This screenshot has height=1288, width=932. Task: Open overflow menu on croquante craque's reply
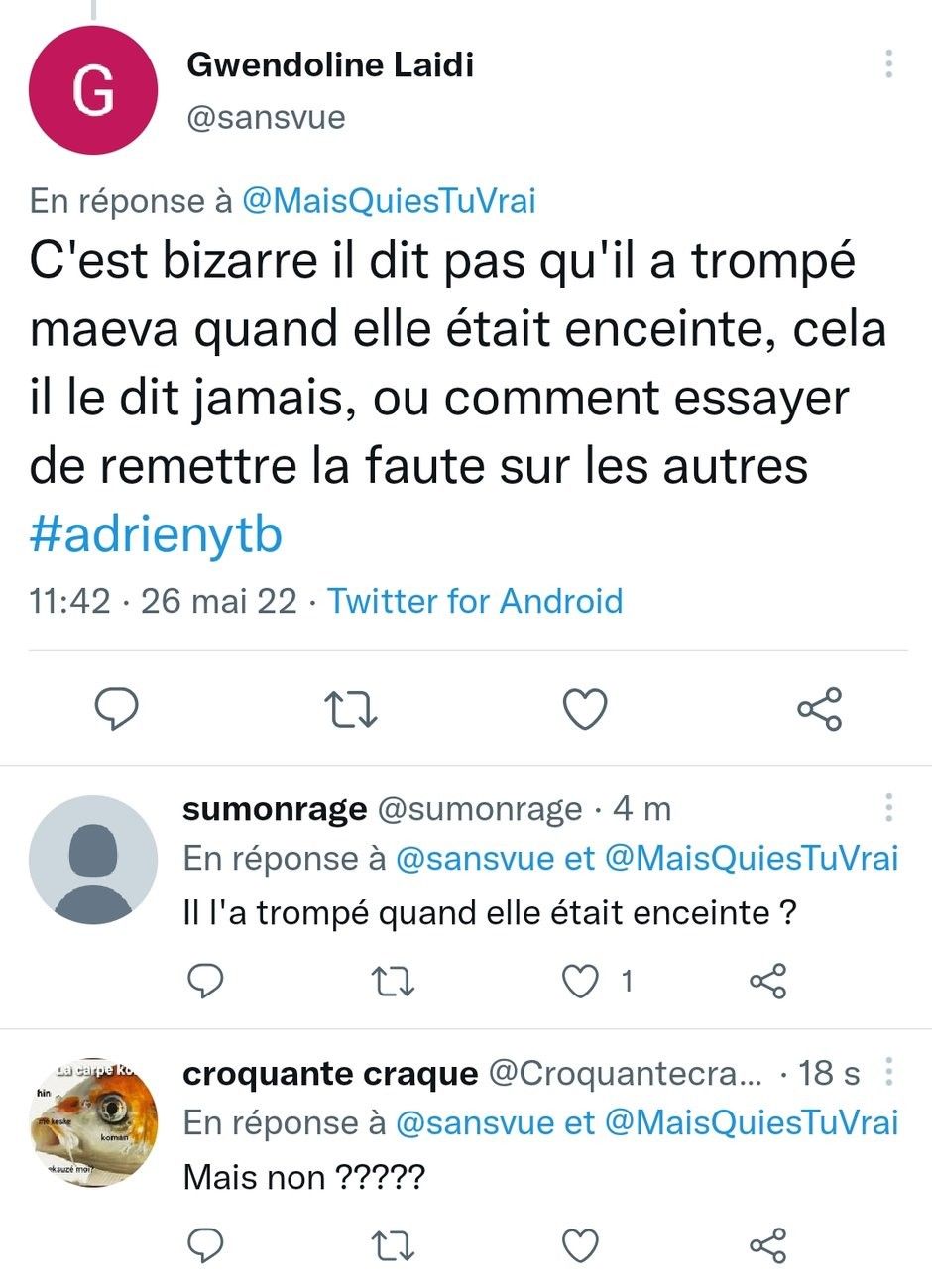click(888, 1072)
